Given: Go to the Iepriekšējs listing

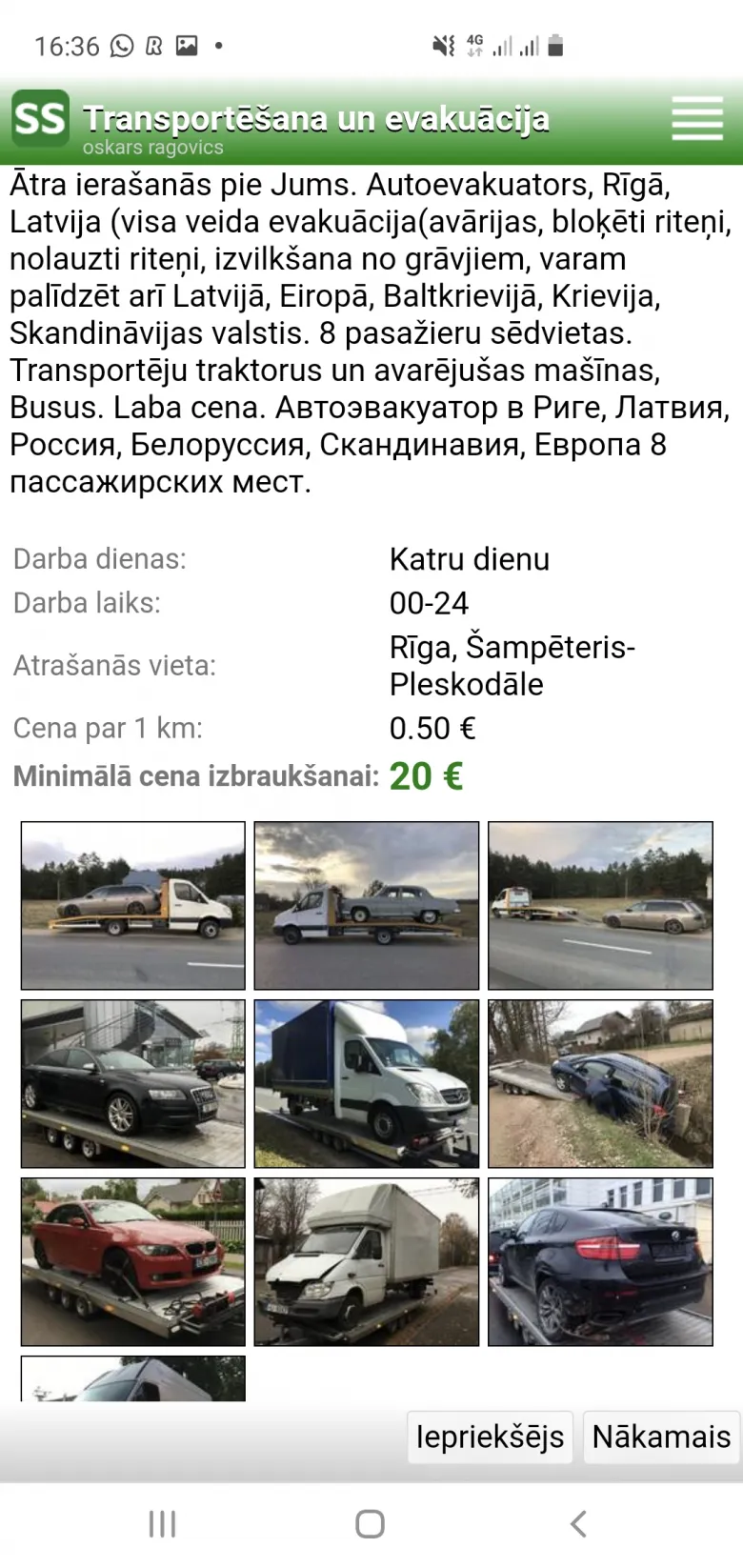Looking at the screenshot, I should [x=490, y=1437].
